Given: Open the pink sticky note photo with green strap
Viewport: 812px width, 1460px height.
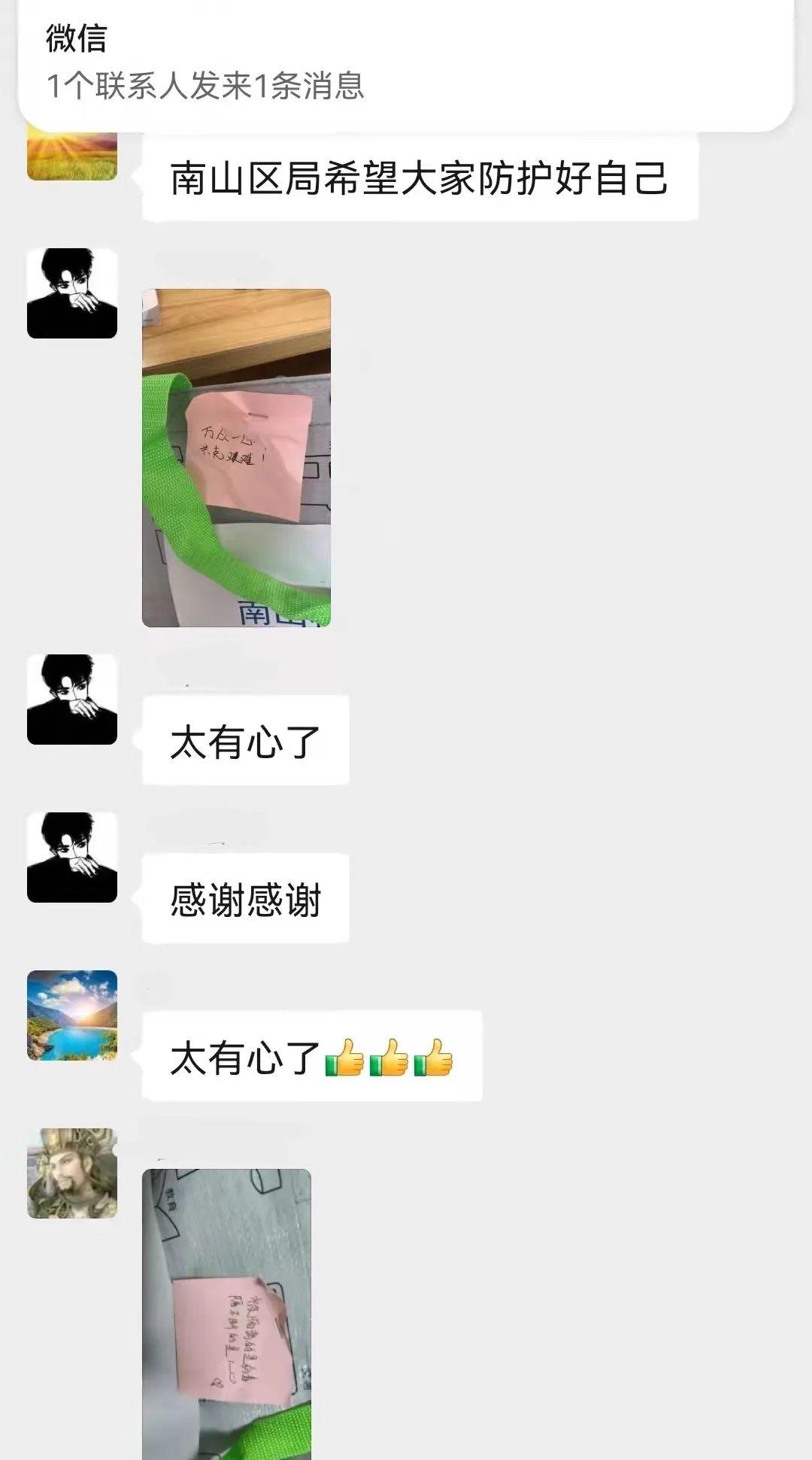Looking at the screenshot, I should [236, 457].
